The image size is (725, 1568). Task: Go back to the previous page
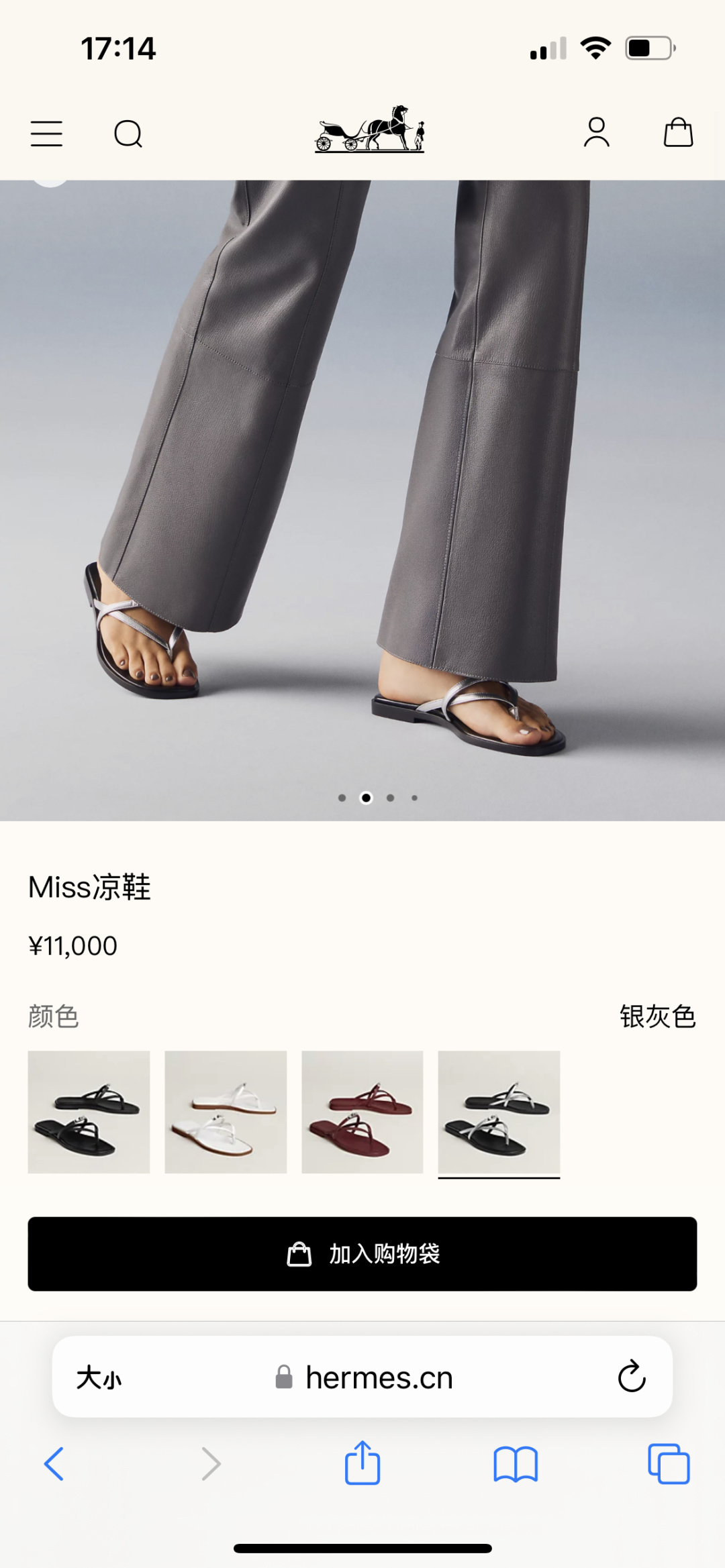point(54,1463)
